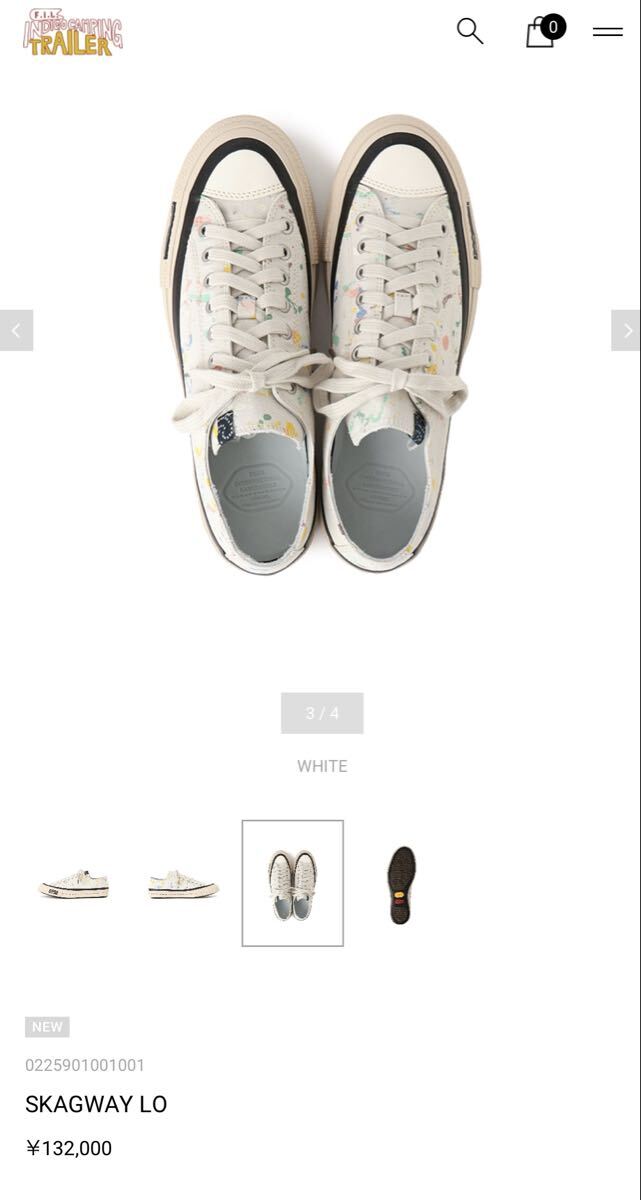Select the first side-view shoe thumbnail

[x=74, y=884]
